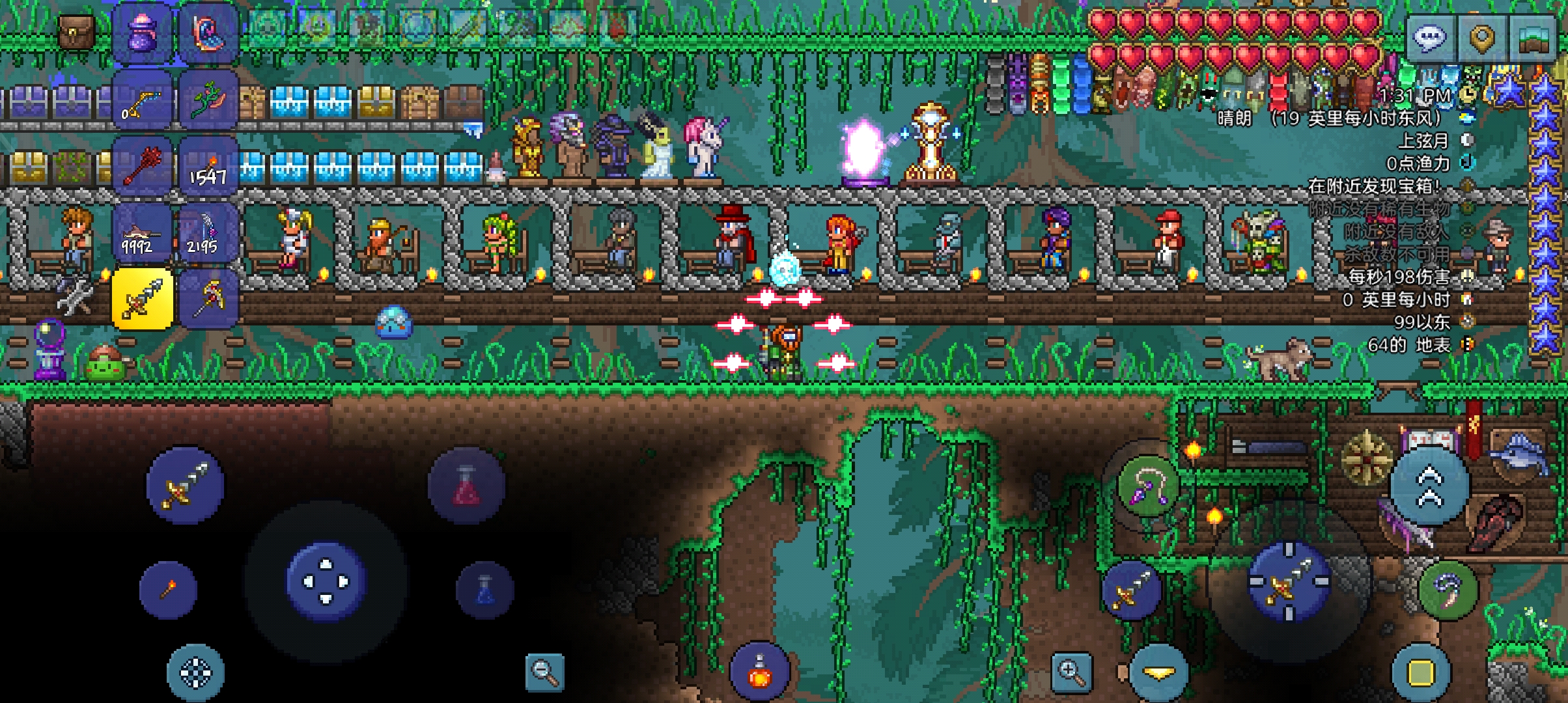Tap the torch quick-use button

pyautogui.click(x=169, y=589)
